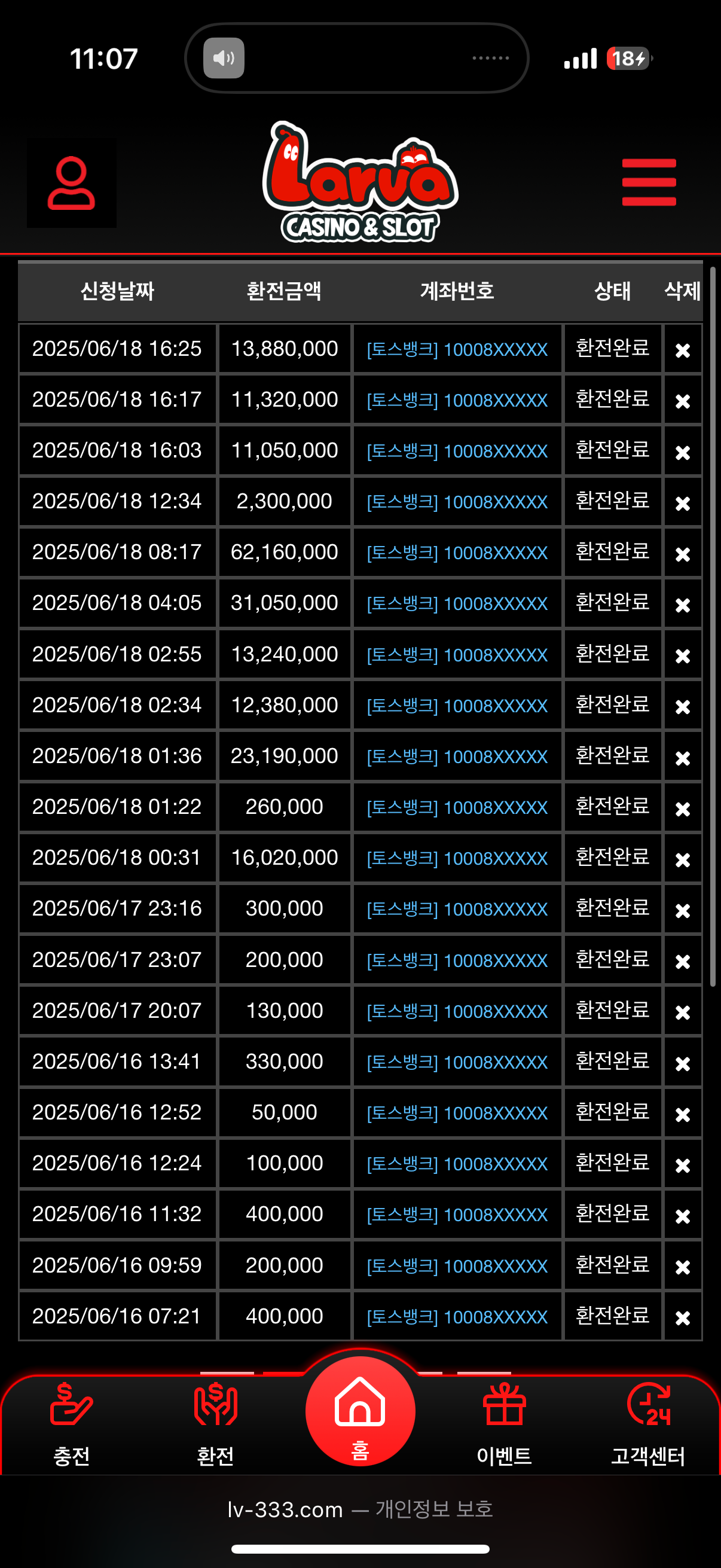Remove the 2025/06/16 12:52 entry

pos(682,1114)
